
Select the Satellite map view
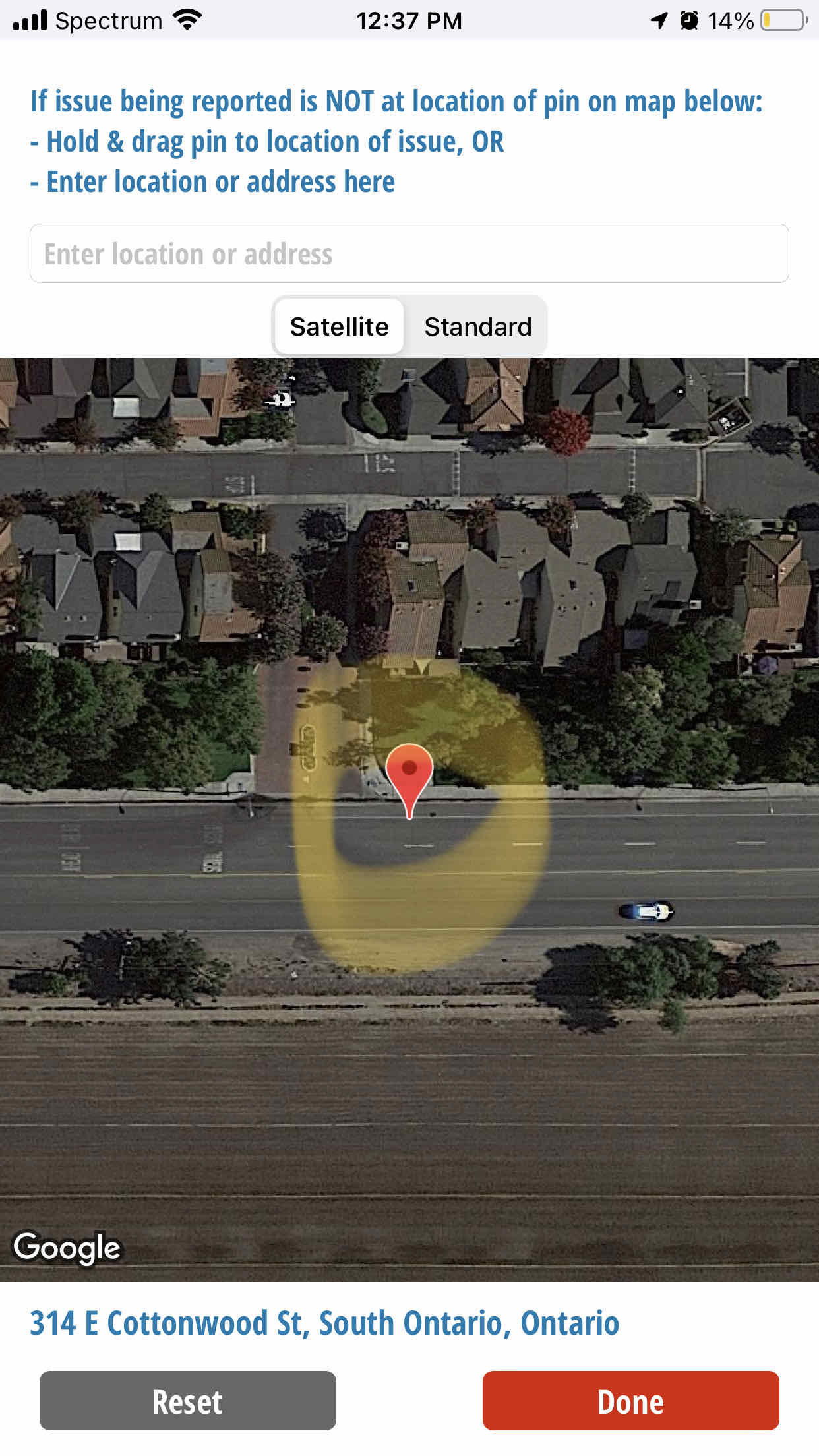pyautogui.click(x=339, y=326)
